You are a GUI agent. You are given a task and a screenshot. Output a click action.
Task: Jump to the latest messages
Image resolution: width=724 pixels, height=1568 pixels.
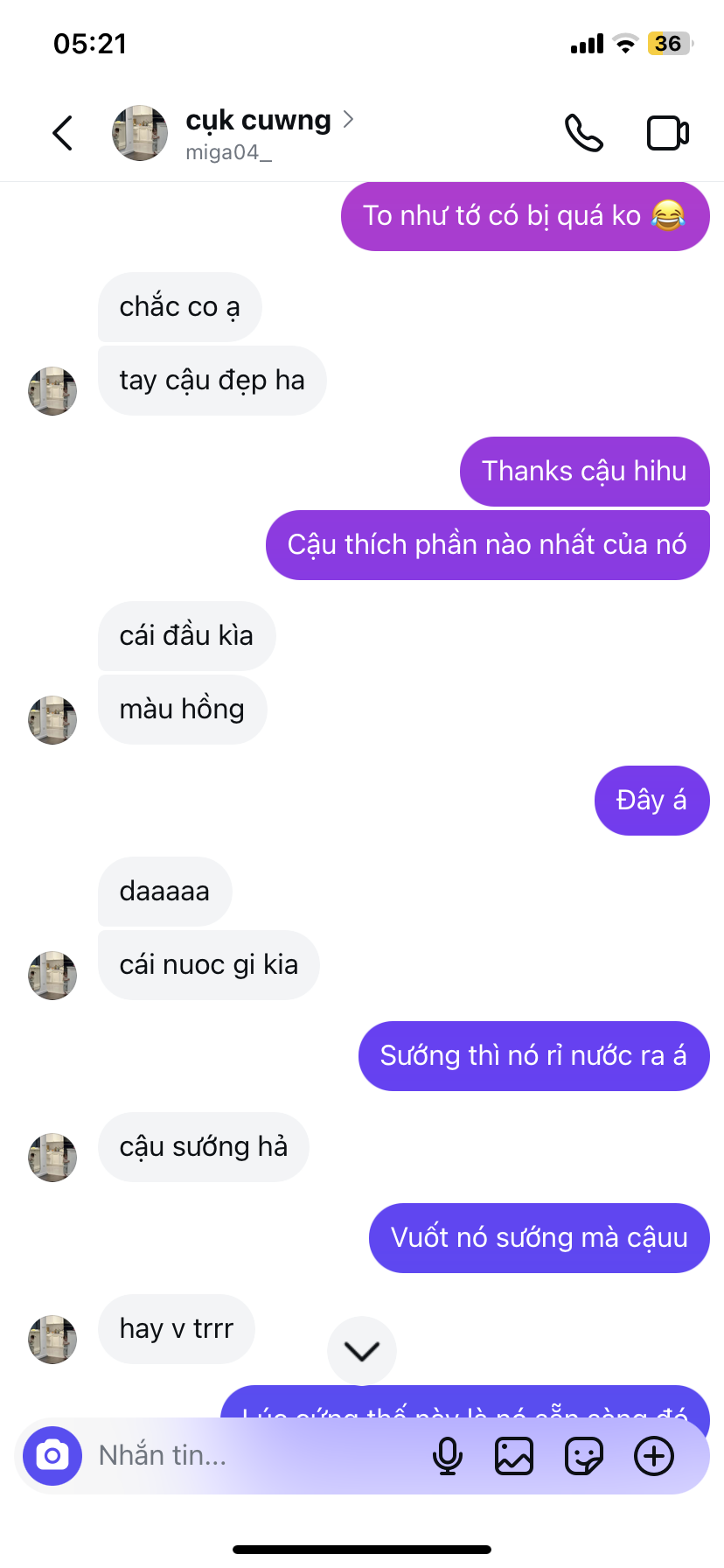(x=362, y=1351)
